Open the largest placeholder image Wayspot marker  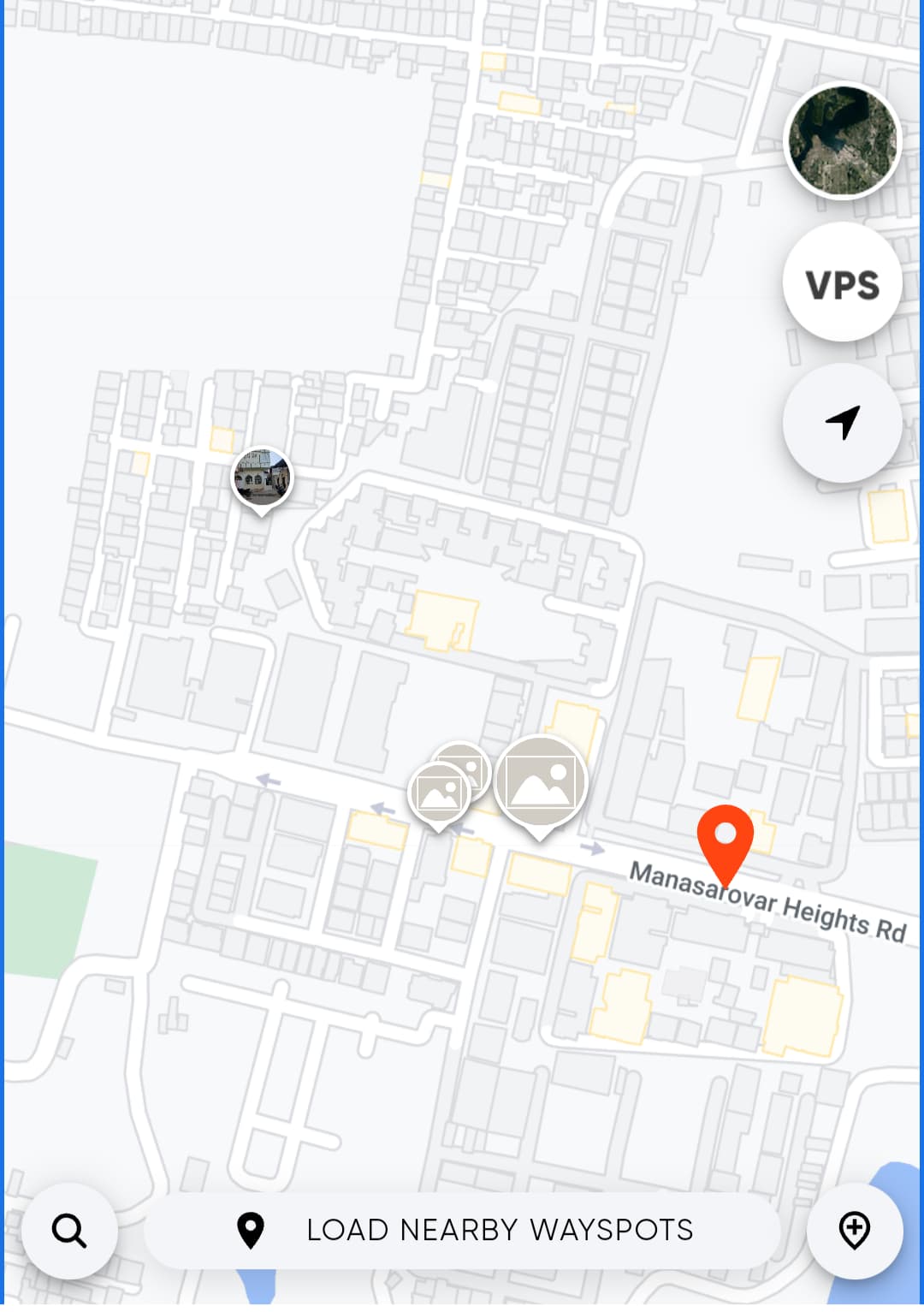(x=541, y=782)
